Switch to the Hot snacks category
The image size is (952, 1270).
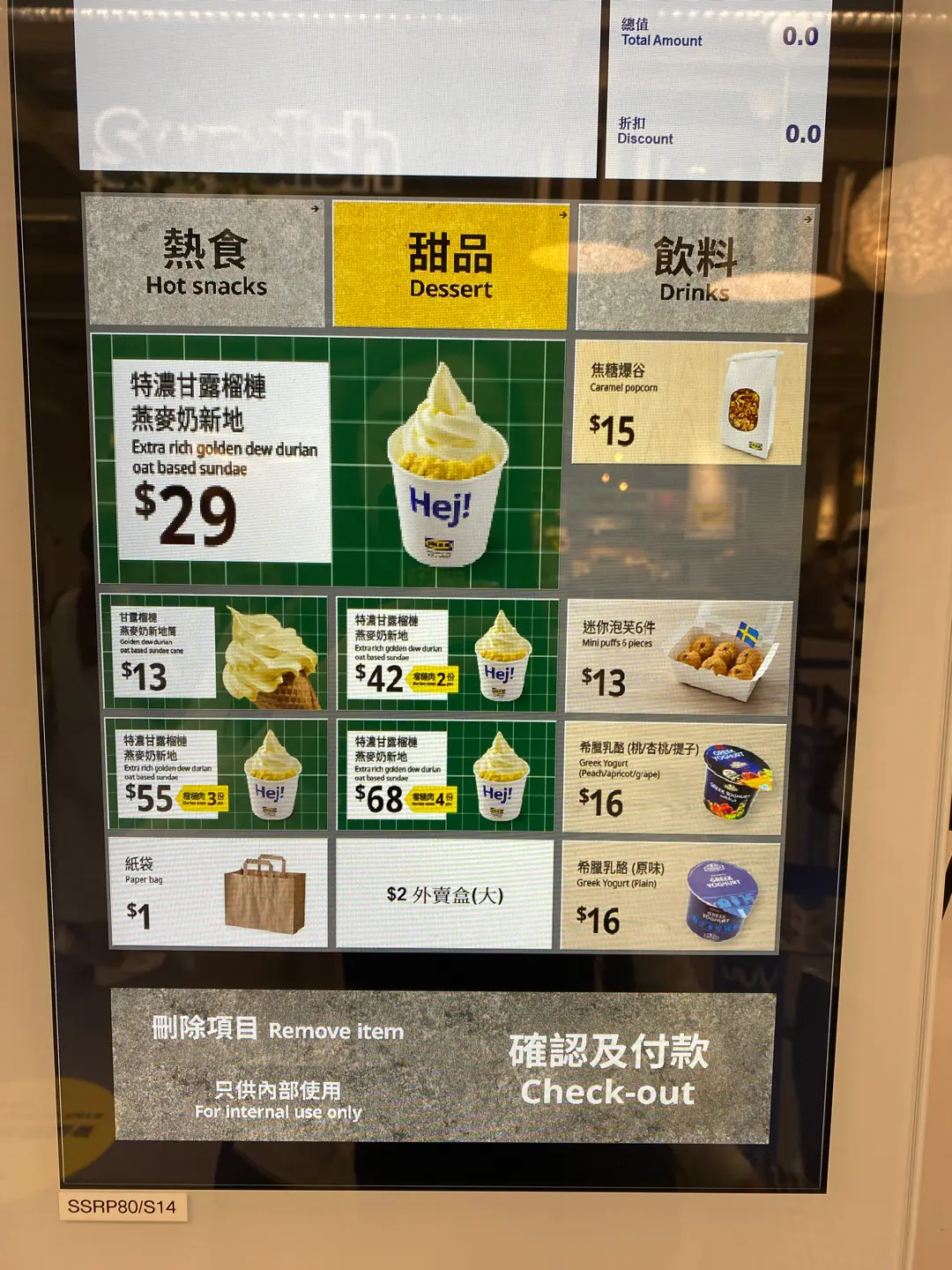pyautogui.click(x=206, y=263)
